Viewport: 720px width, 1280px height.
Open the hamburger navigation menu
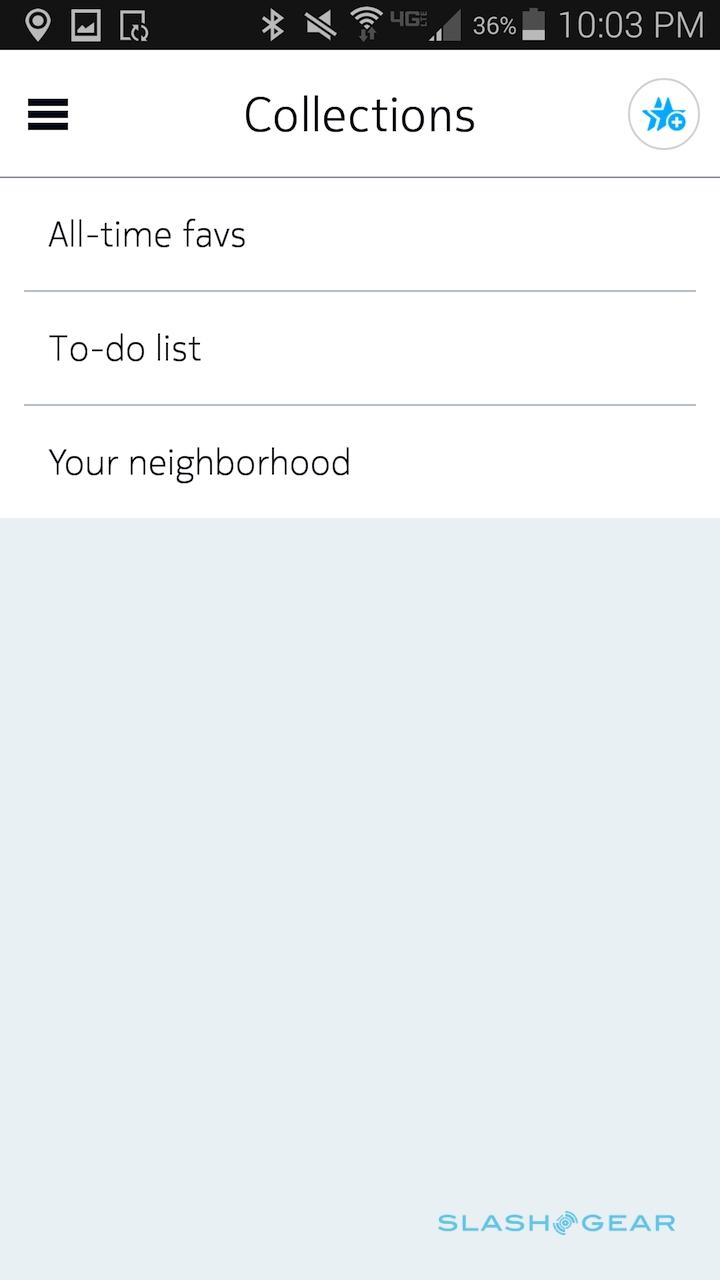[48, 115]
